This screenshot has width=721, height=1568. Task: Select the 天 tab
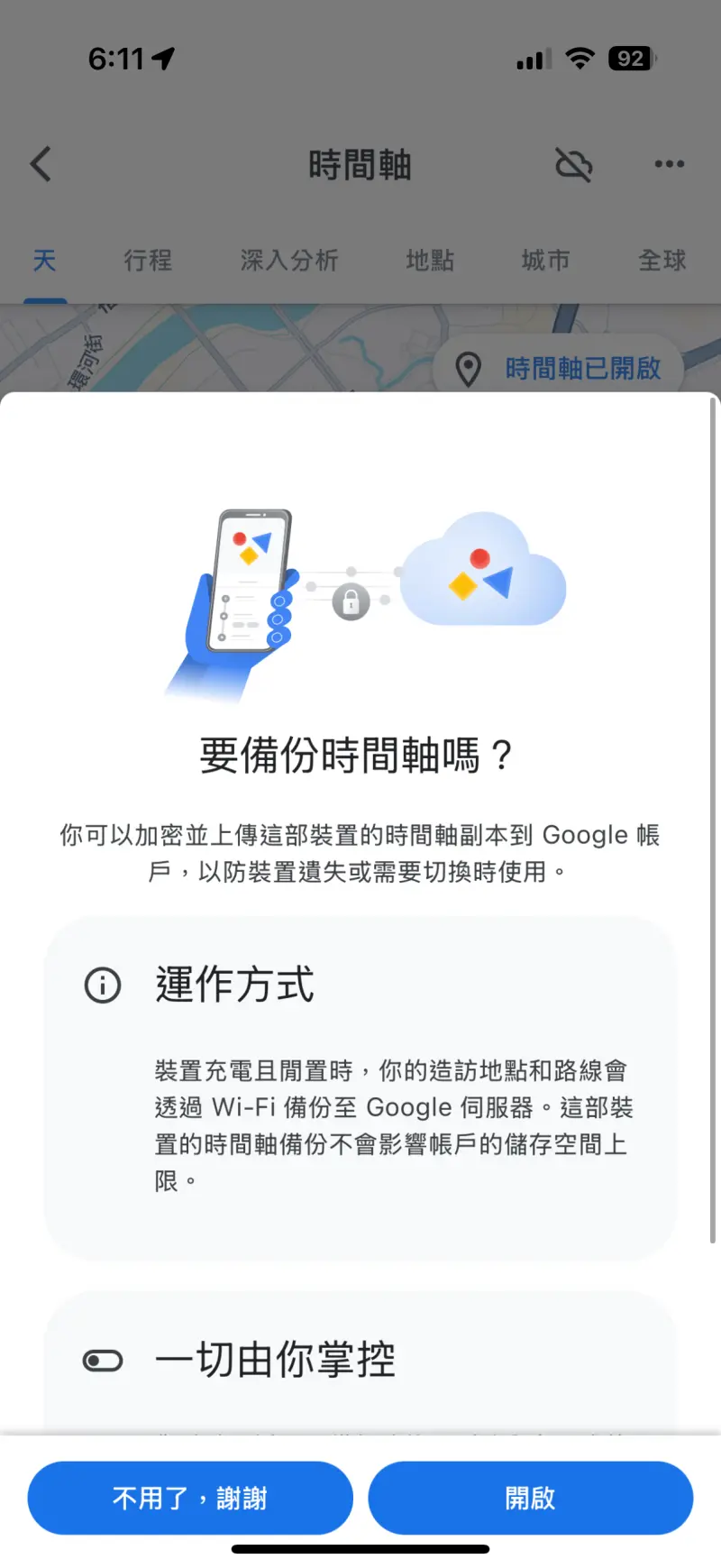44,261
